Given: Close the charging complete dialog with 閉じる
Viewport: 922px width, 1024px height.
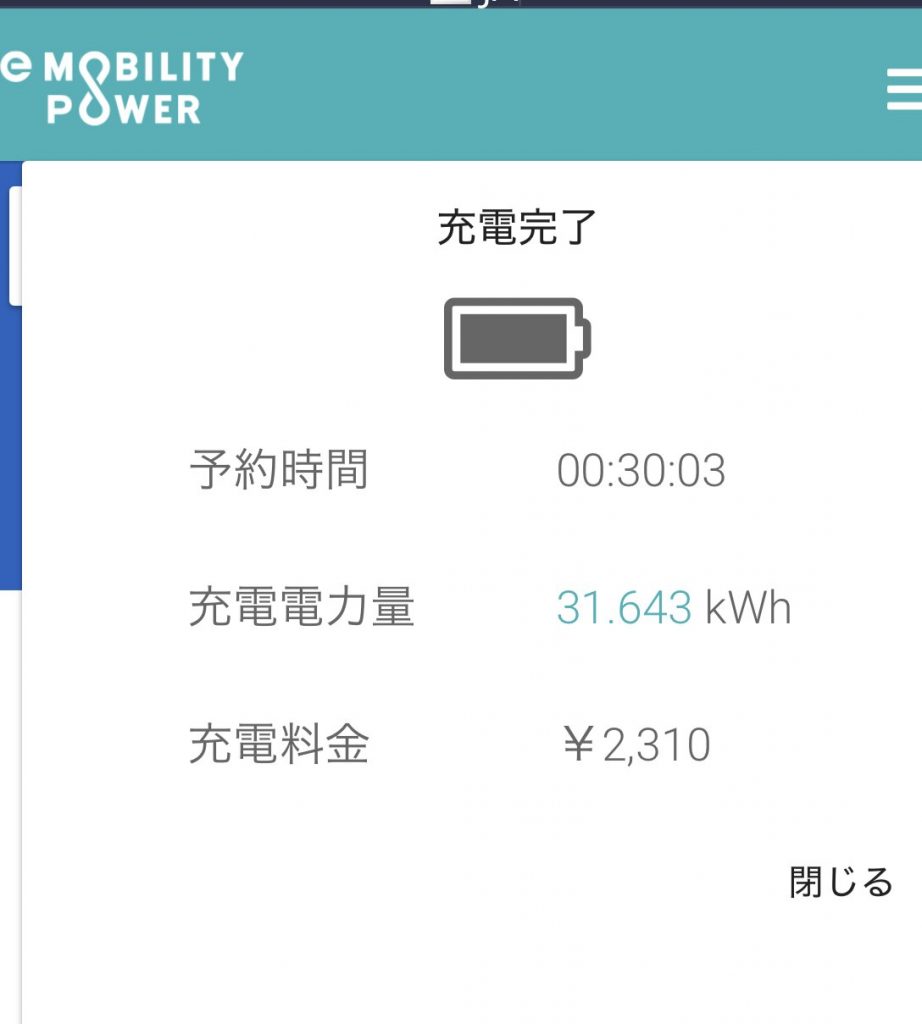Looking at the screenshot, I should (840, 881).
